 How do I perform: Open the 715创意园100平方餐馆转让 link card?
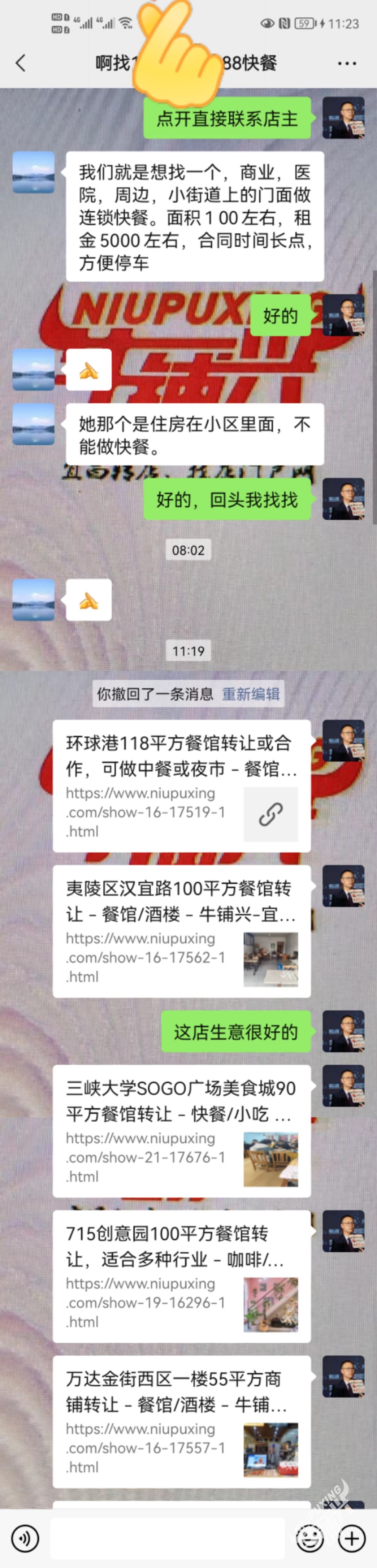181,1276
